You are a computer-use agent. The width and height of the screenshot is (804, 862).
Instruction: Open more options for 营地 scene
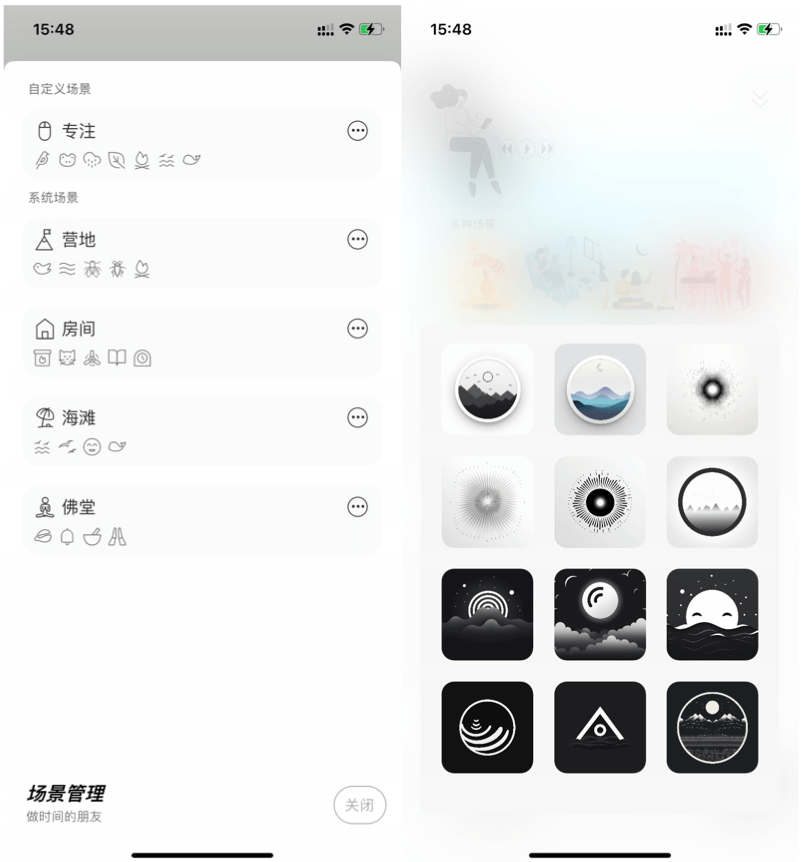coord(357,240)
